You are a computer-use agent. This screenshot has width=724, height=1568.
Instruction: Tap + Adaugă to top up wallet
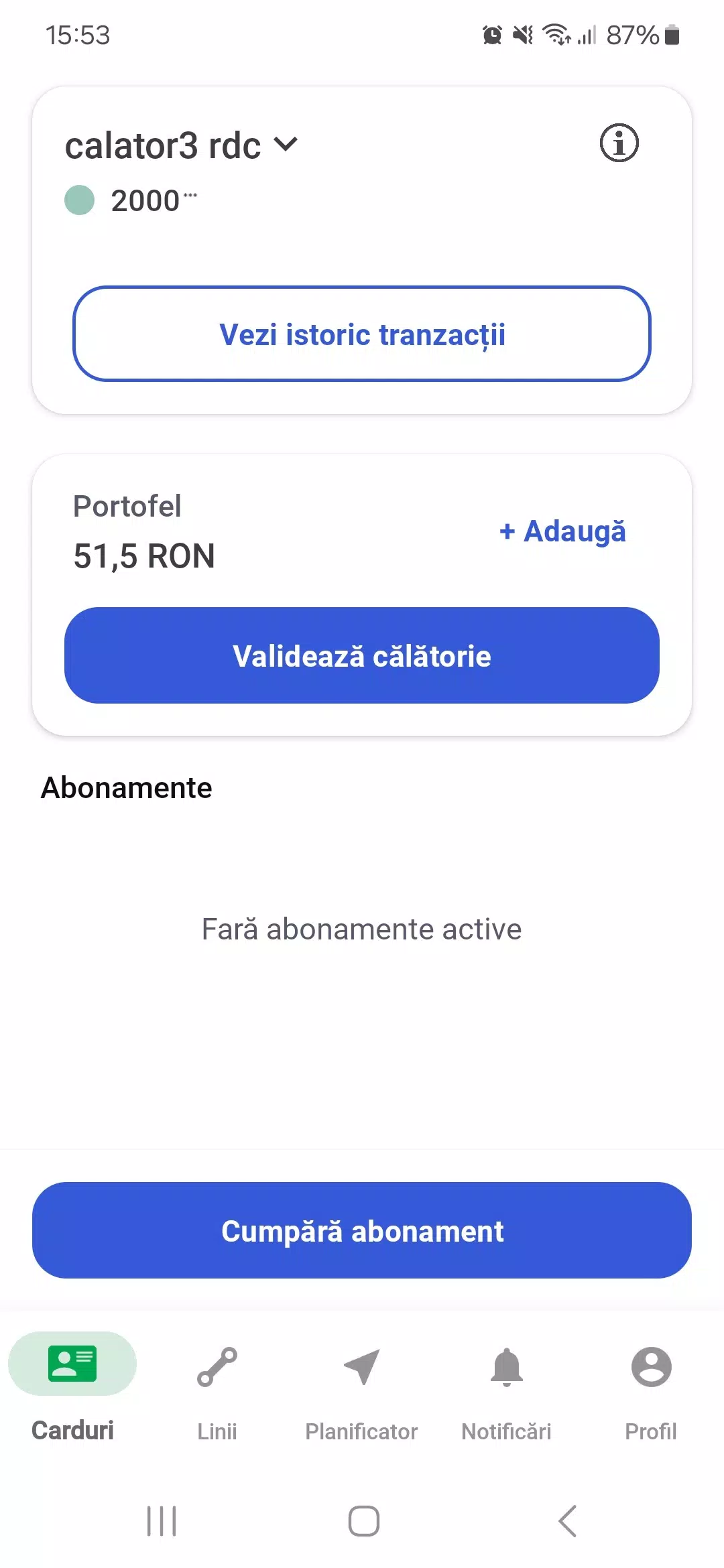(x=562, y=531)
